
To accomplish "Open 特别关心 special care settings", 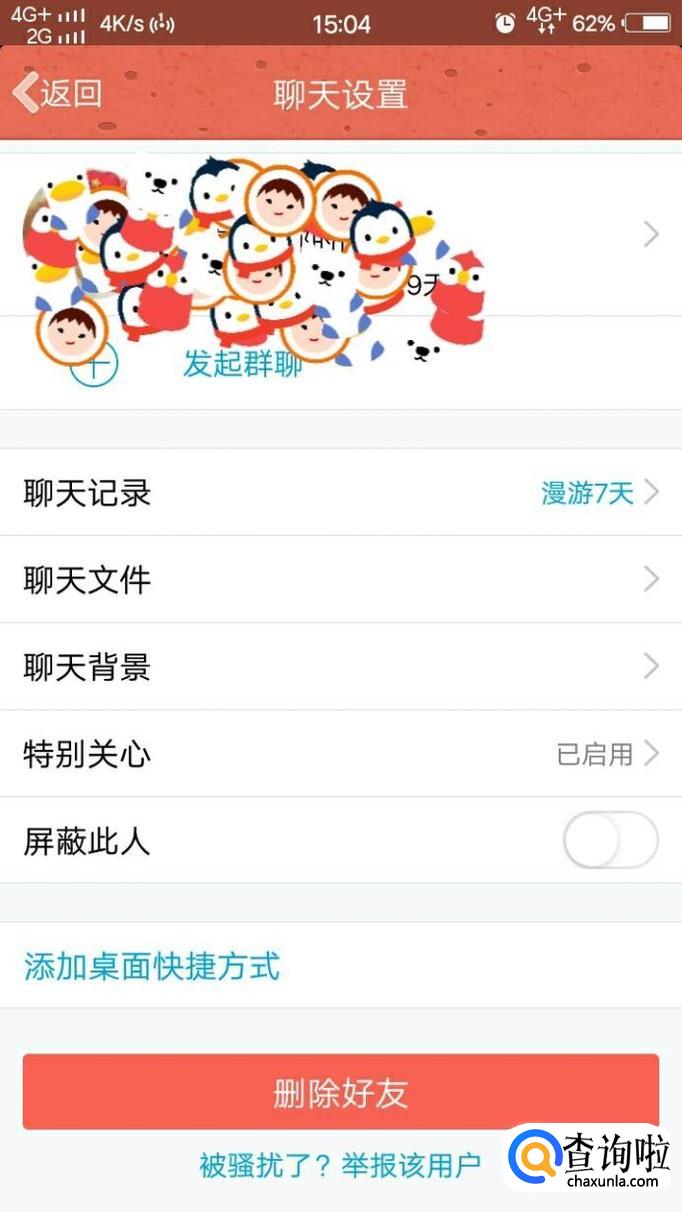I will coord(340,753).
